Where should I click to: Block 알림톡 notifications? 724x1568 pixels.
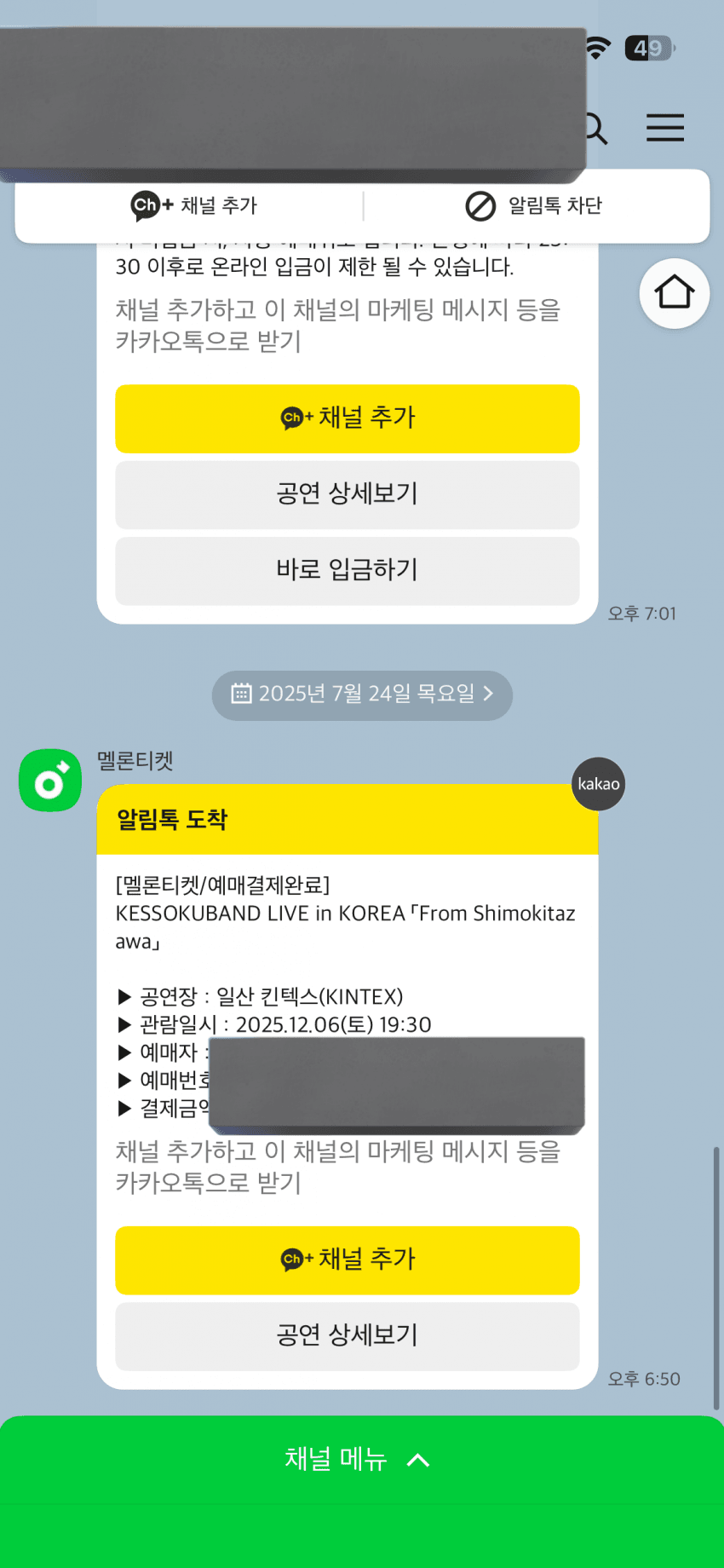click(534, 205)
